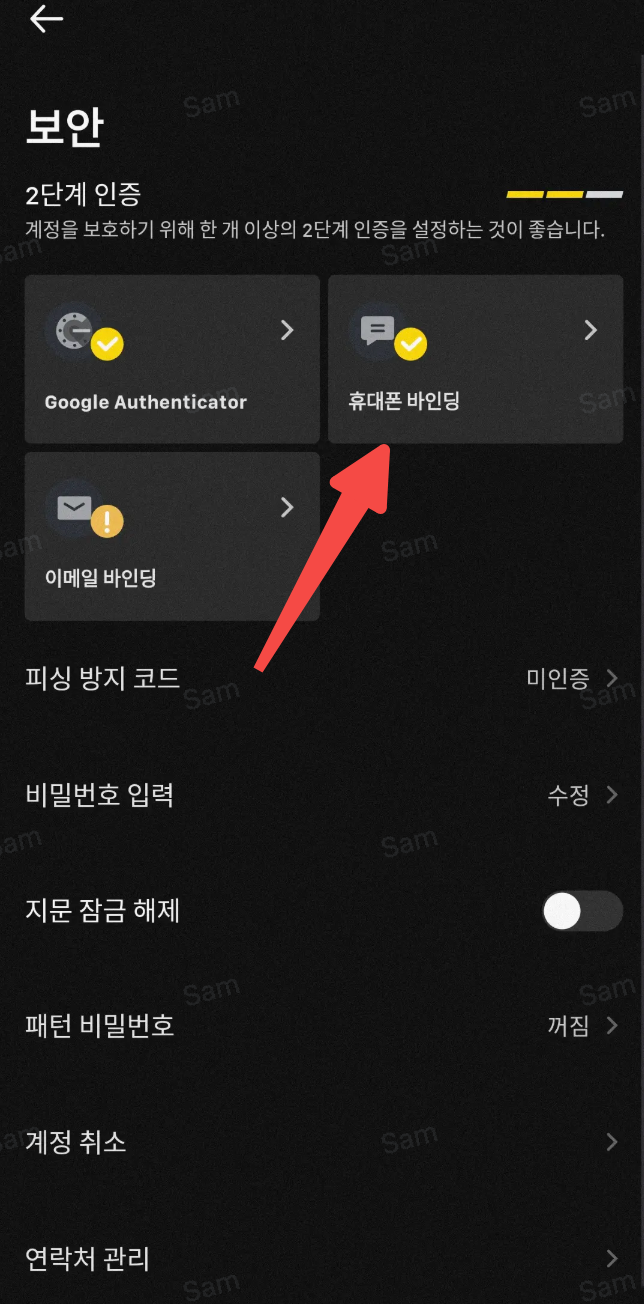Open 연락처 관리 row
The image size is (644, 1304).
point(322,1258)
